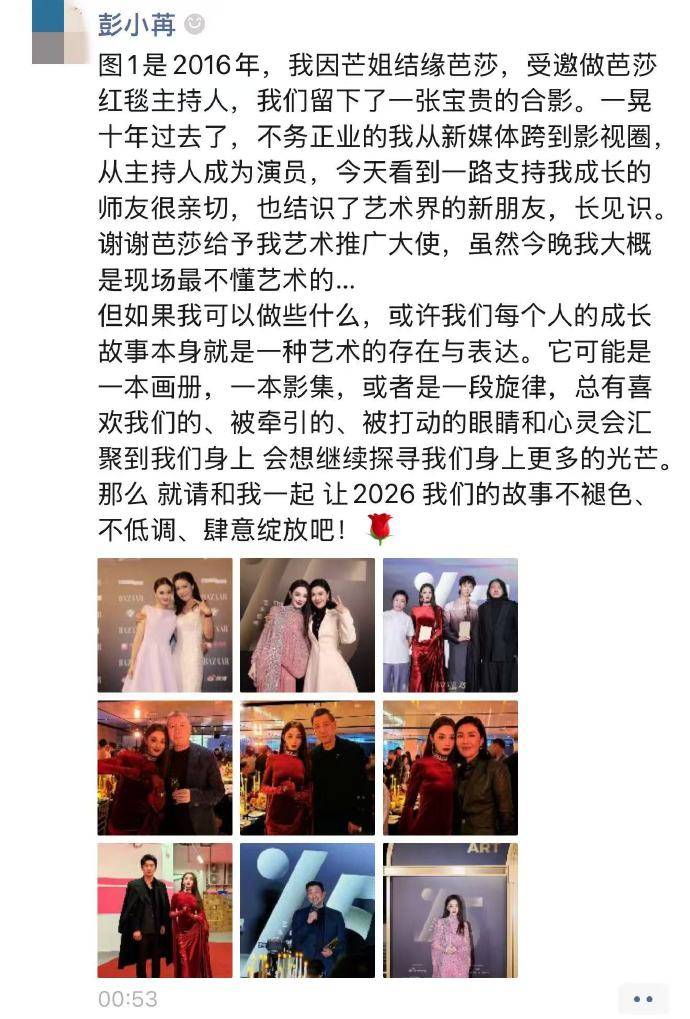
Task: View the last photo in middle row
Action: coord(450,768)
